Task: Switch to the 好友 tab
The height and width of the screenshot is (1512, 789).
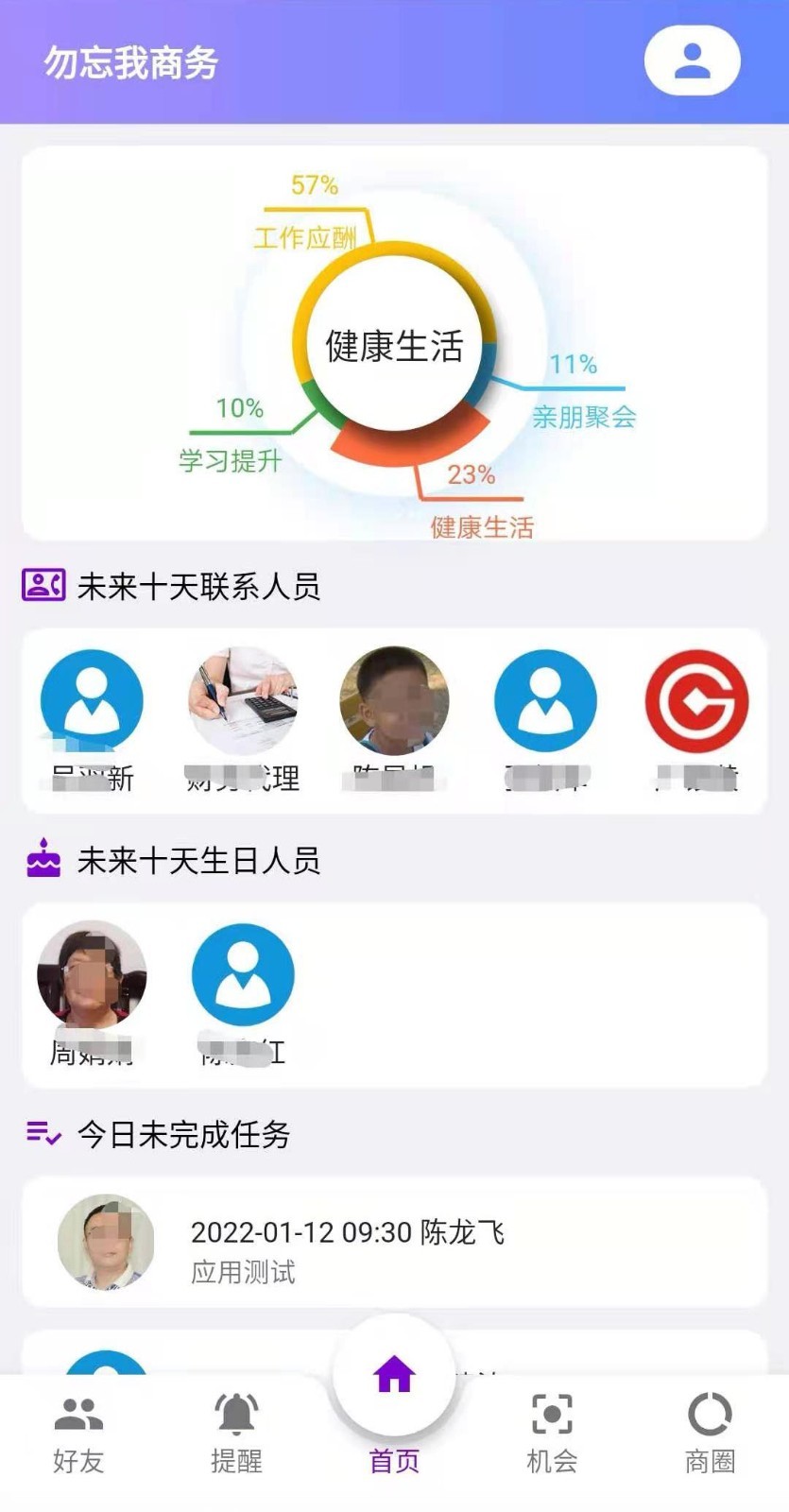Action: click(78, 1434)
